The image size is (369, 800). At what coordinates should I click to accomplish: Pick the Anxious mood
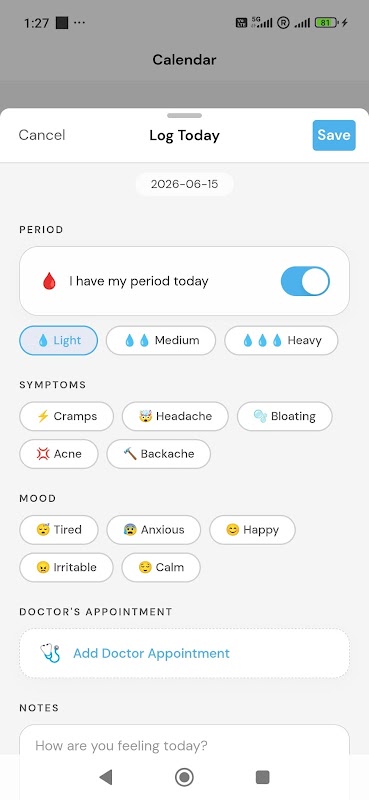(154, 530)
